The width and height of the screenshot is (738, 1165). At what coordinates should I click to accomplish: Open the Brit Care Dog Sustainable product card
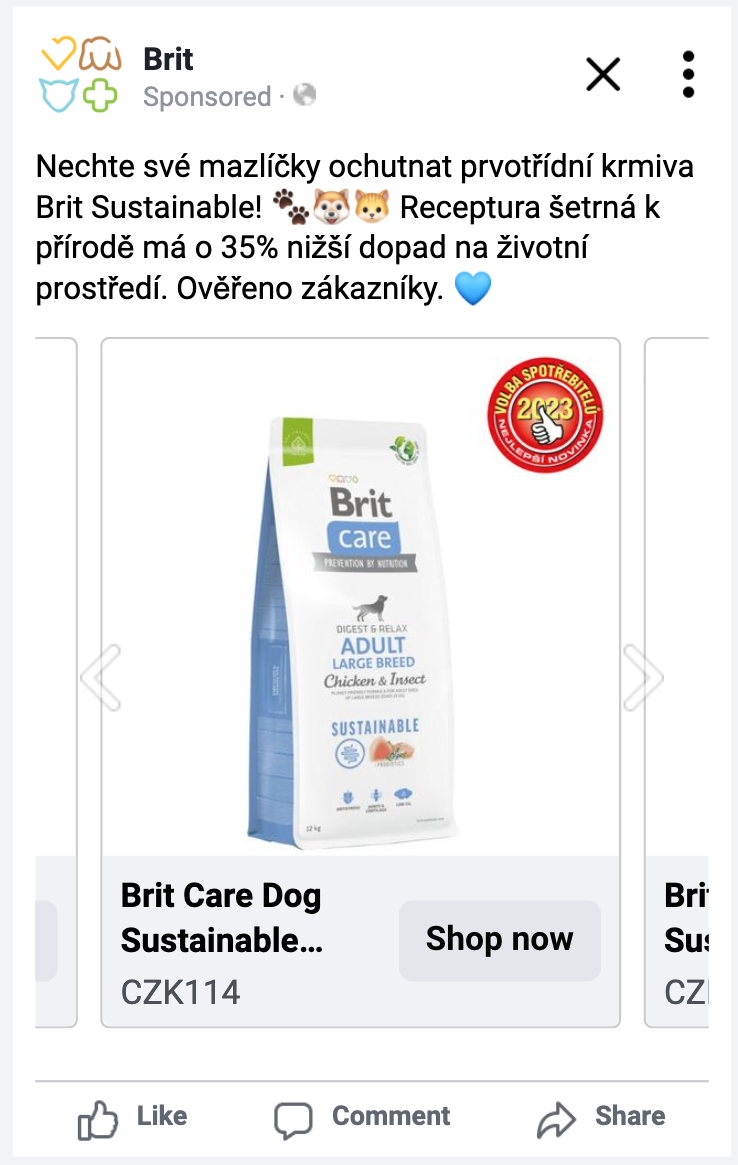tap(360, 600)
